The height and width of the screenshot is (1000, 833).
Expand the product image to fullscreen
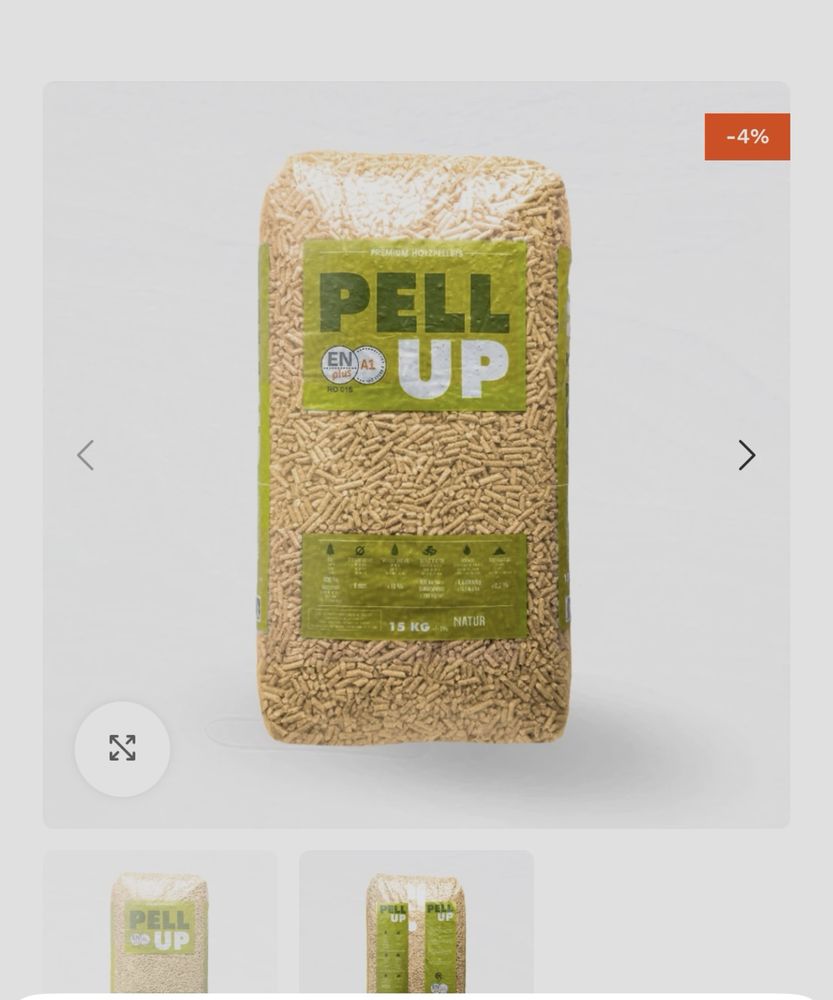(x=122, y=748)
